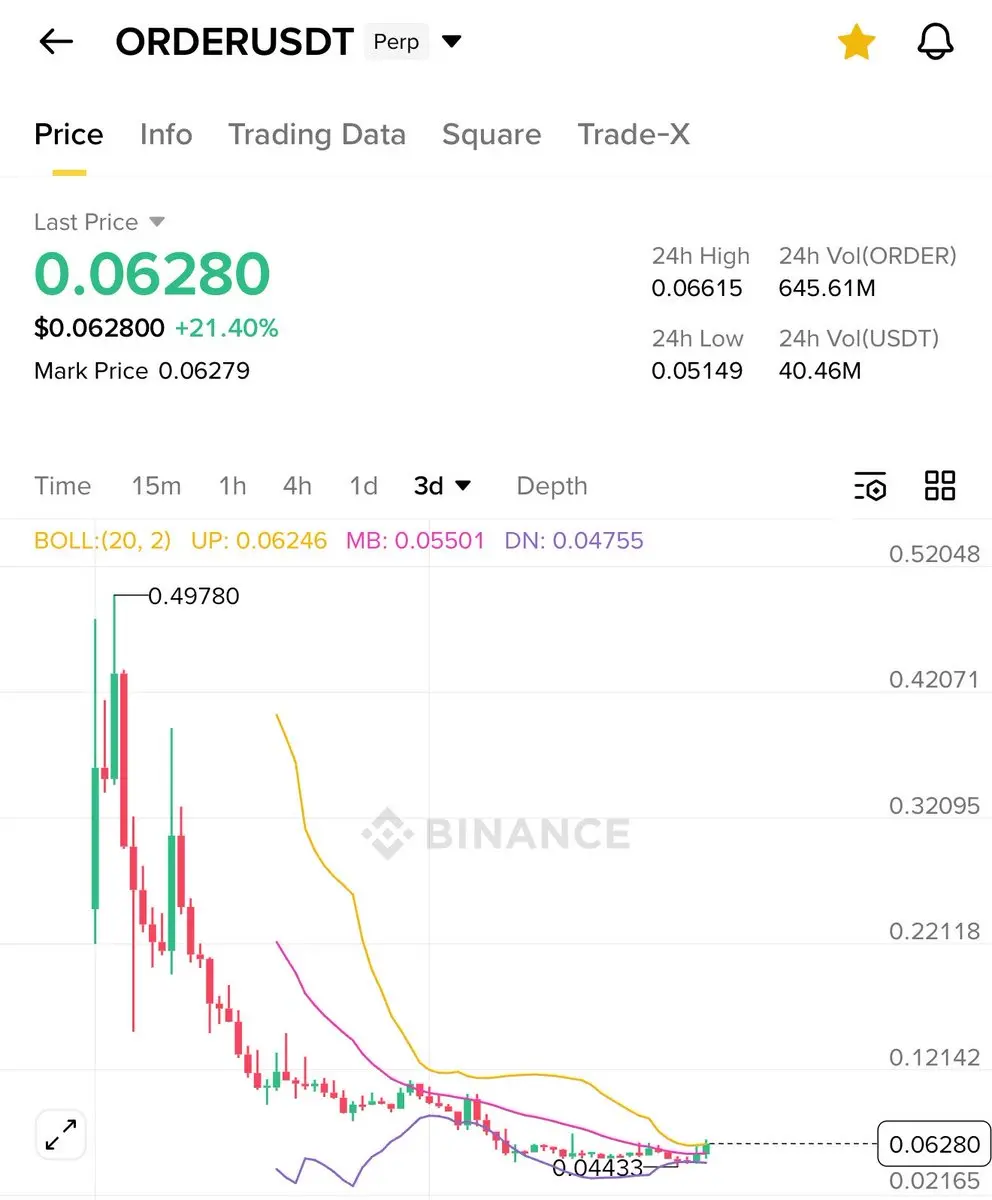Switch to the Info tab

coord(166,135)
